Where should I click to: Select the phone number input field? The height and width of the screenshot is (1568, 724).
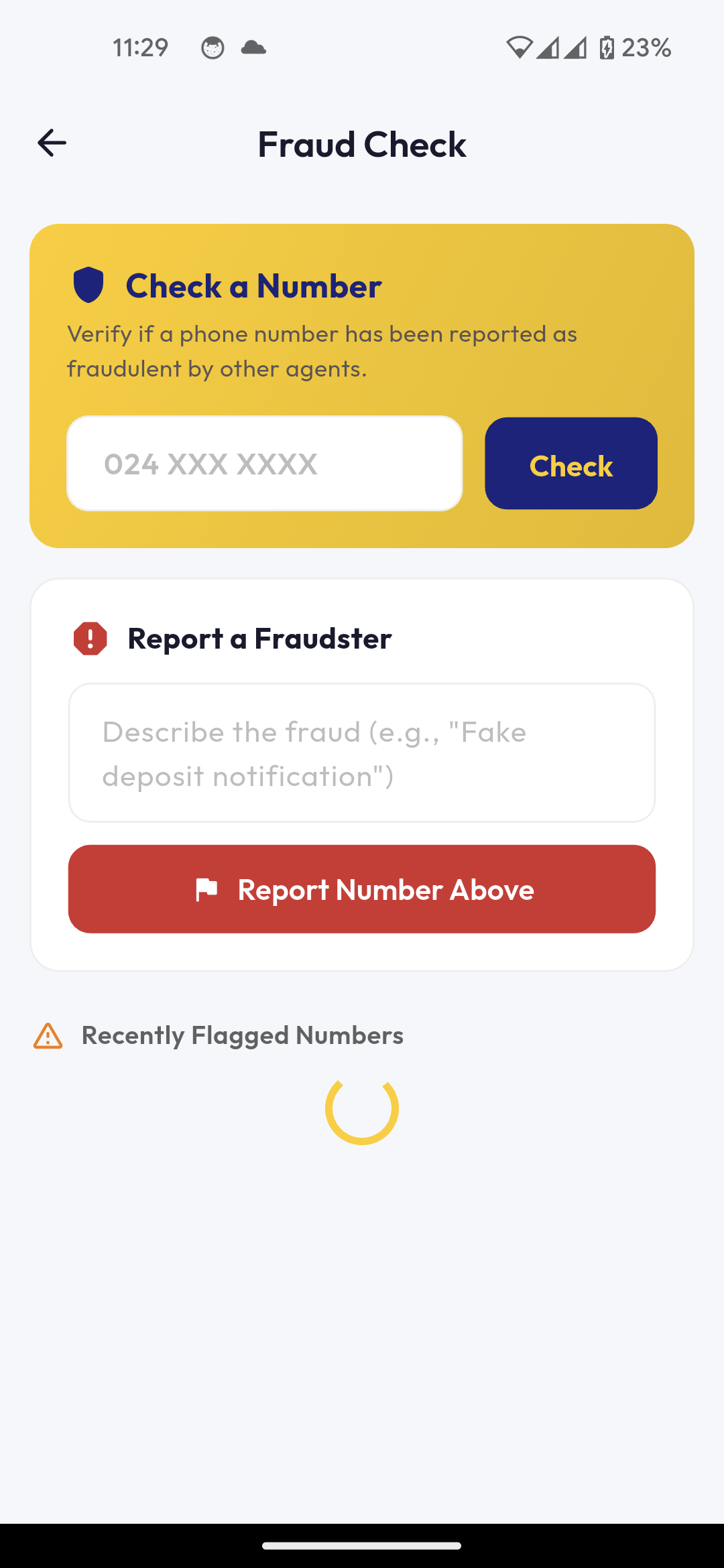(265, 462)
